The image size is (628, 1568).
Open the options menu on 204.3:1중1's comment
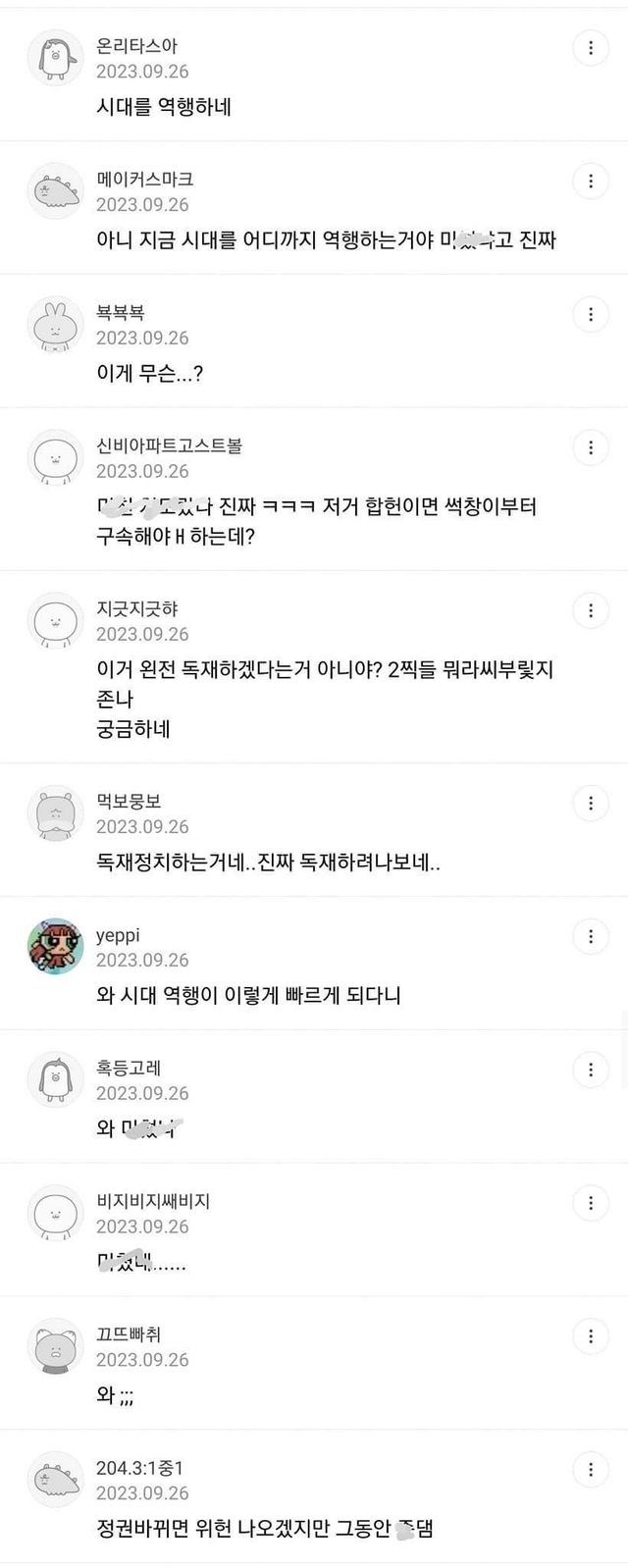point(590,1471)
